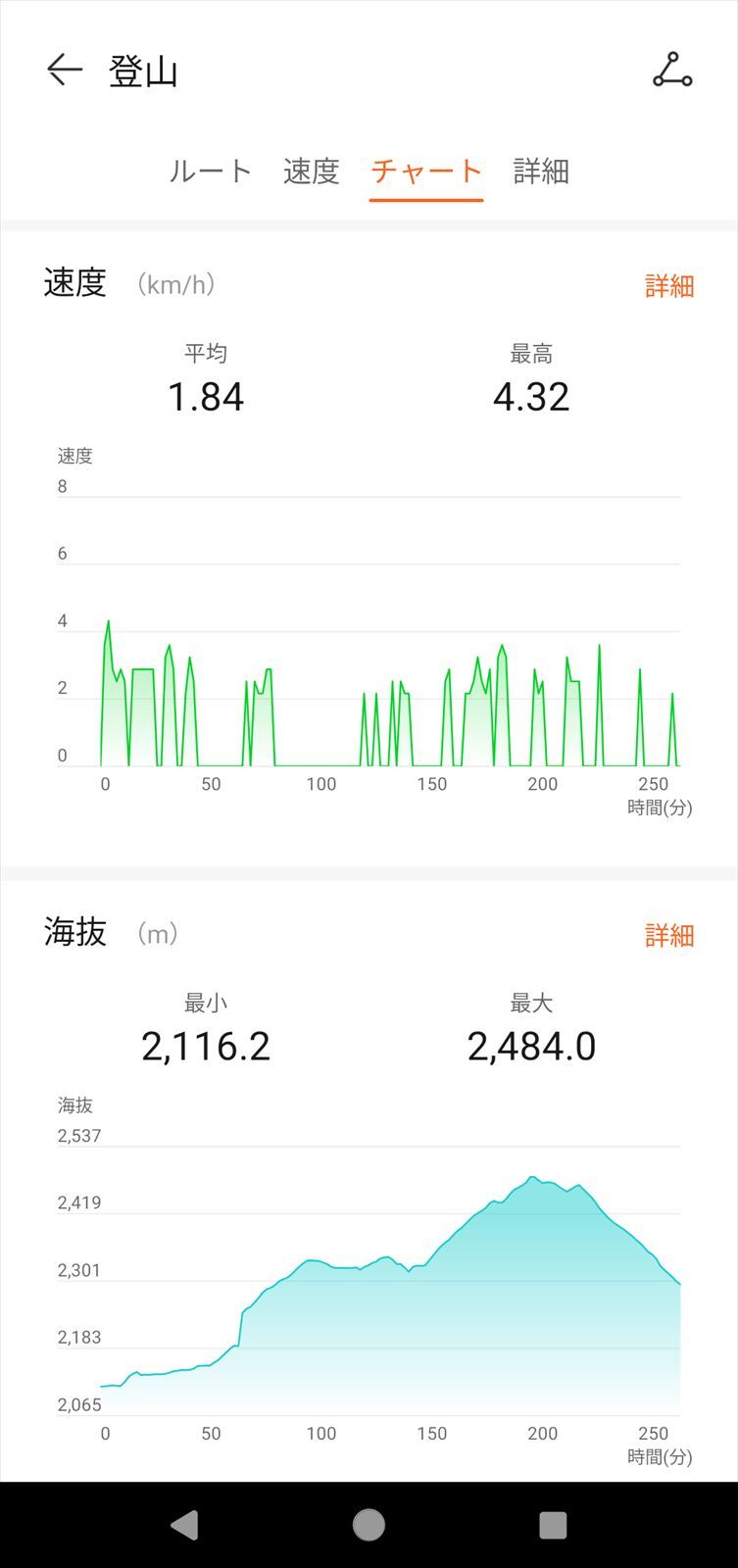
Task: Open 詳細 link in 速度 section
Action: (x=669, y=286)
